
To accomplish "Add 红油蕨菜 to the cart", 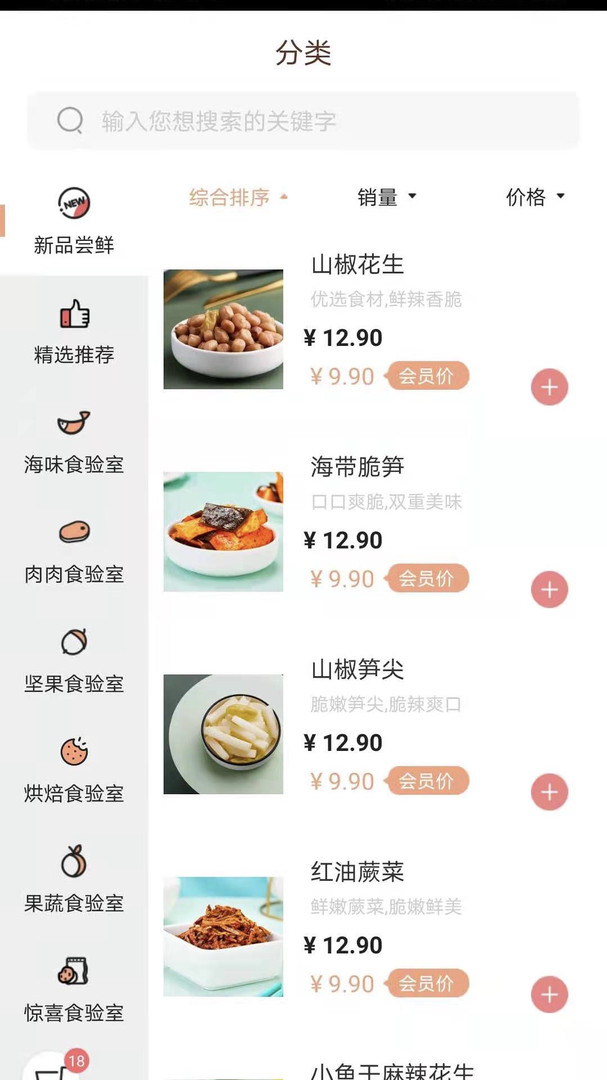I will (x=549, y=995).
